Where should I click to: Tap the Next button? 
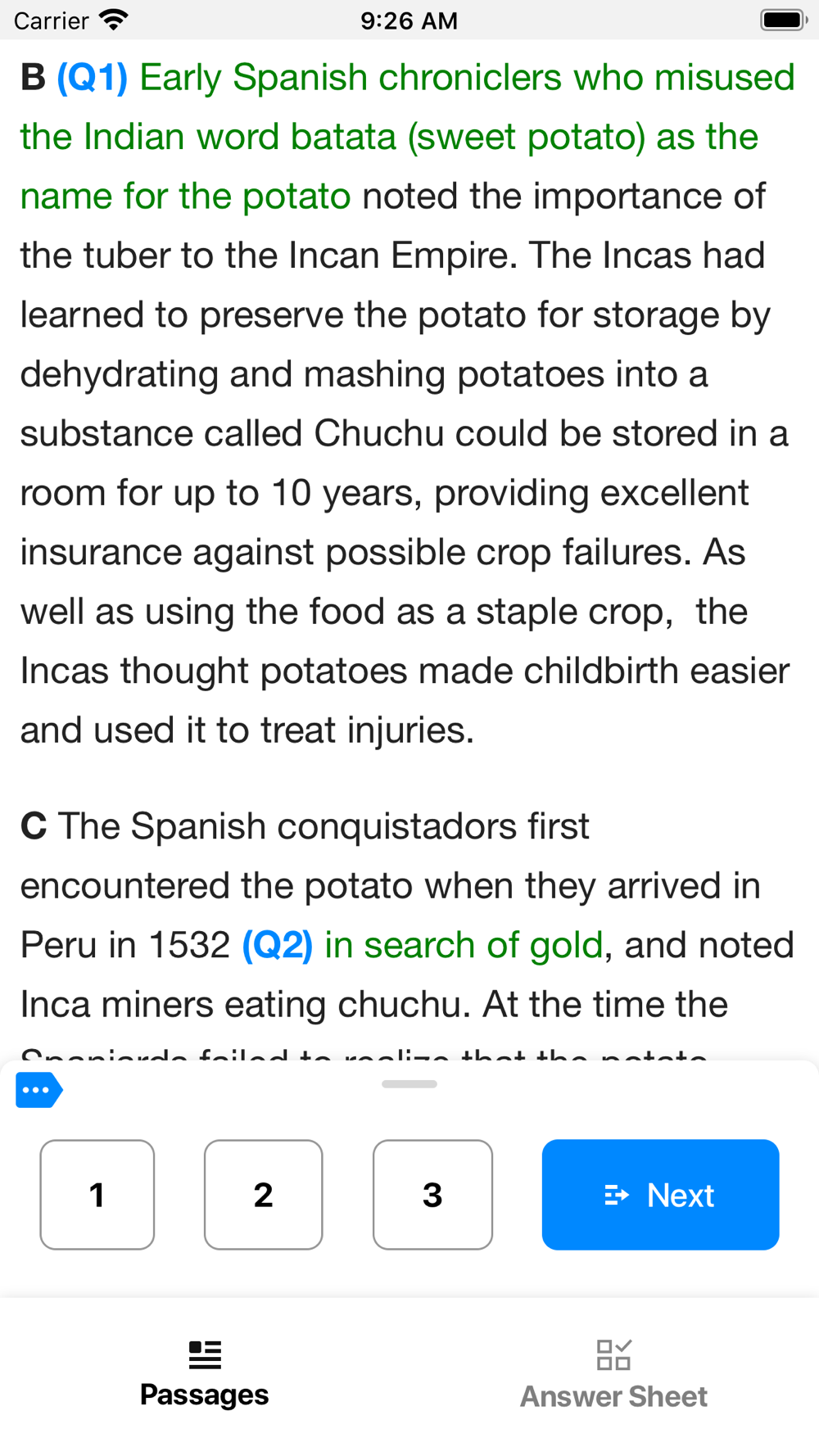[x=660, y=1194]
